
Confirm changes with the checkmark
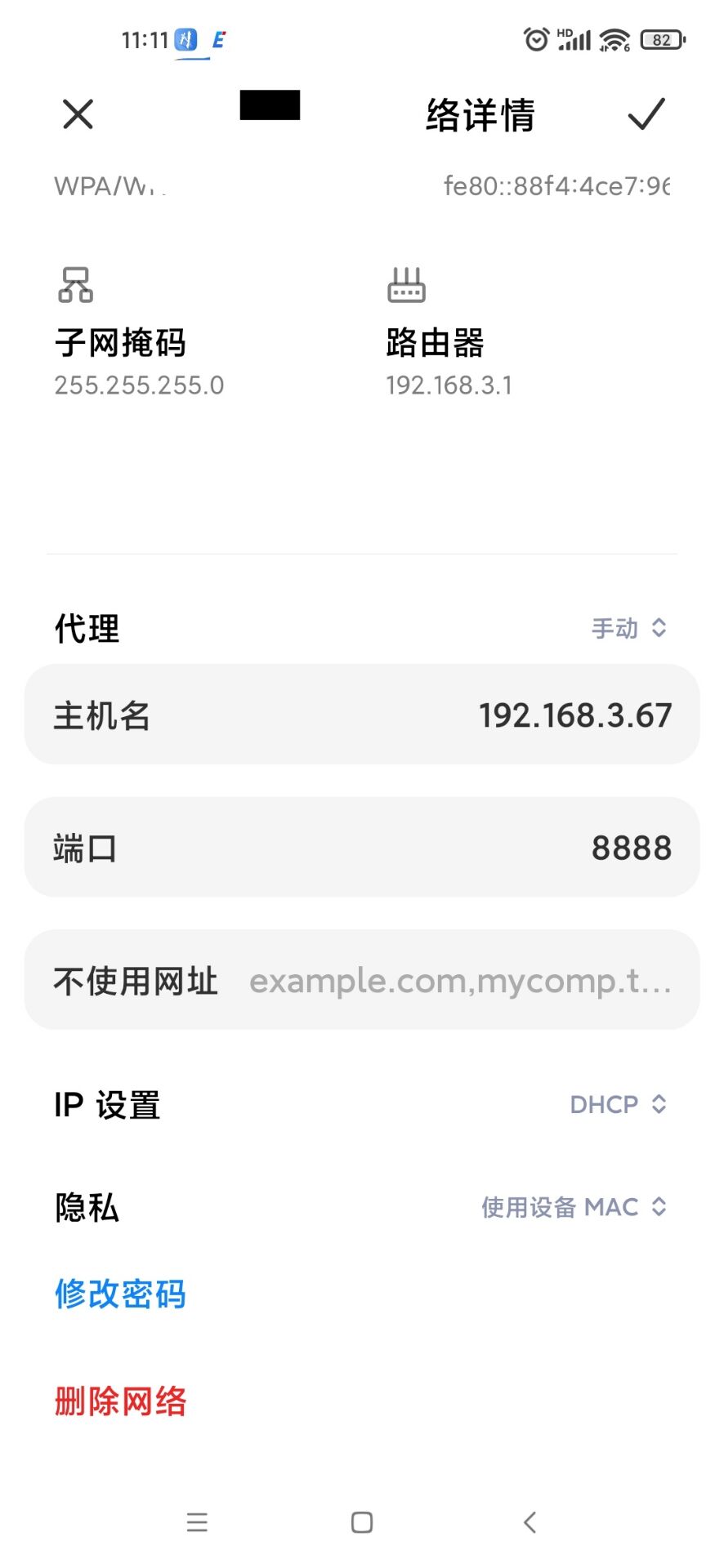point(646,114)
